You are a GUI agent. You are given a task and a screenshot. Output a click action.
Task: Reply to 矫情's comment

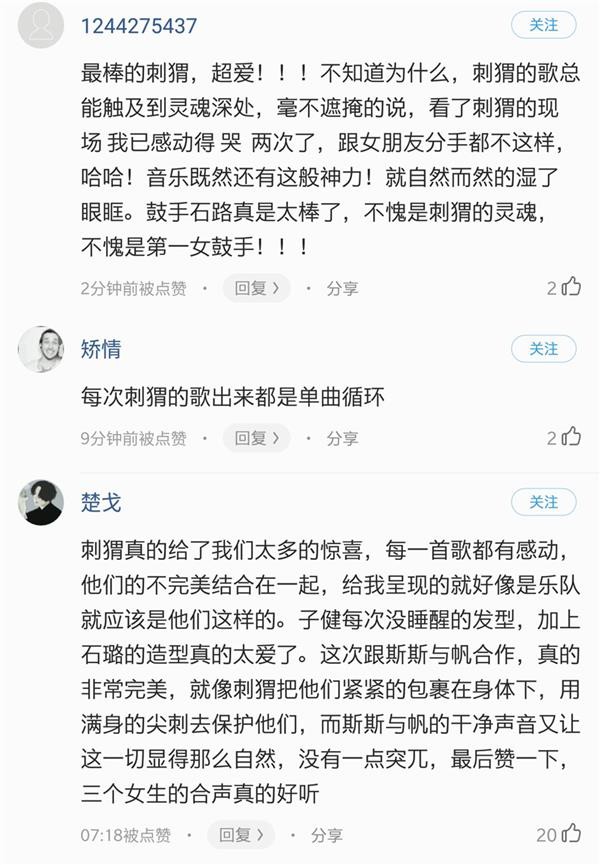click(257, 438)
